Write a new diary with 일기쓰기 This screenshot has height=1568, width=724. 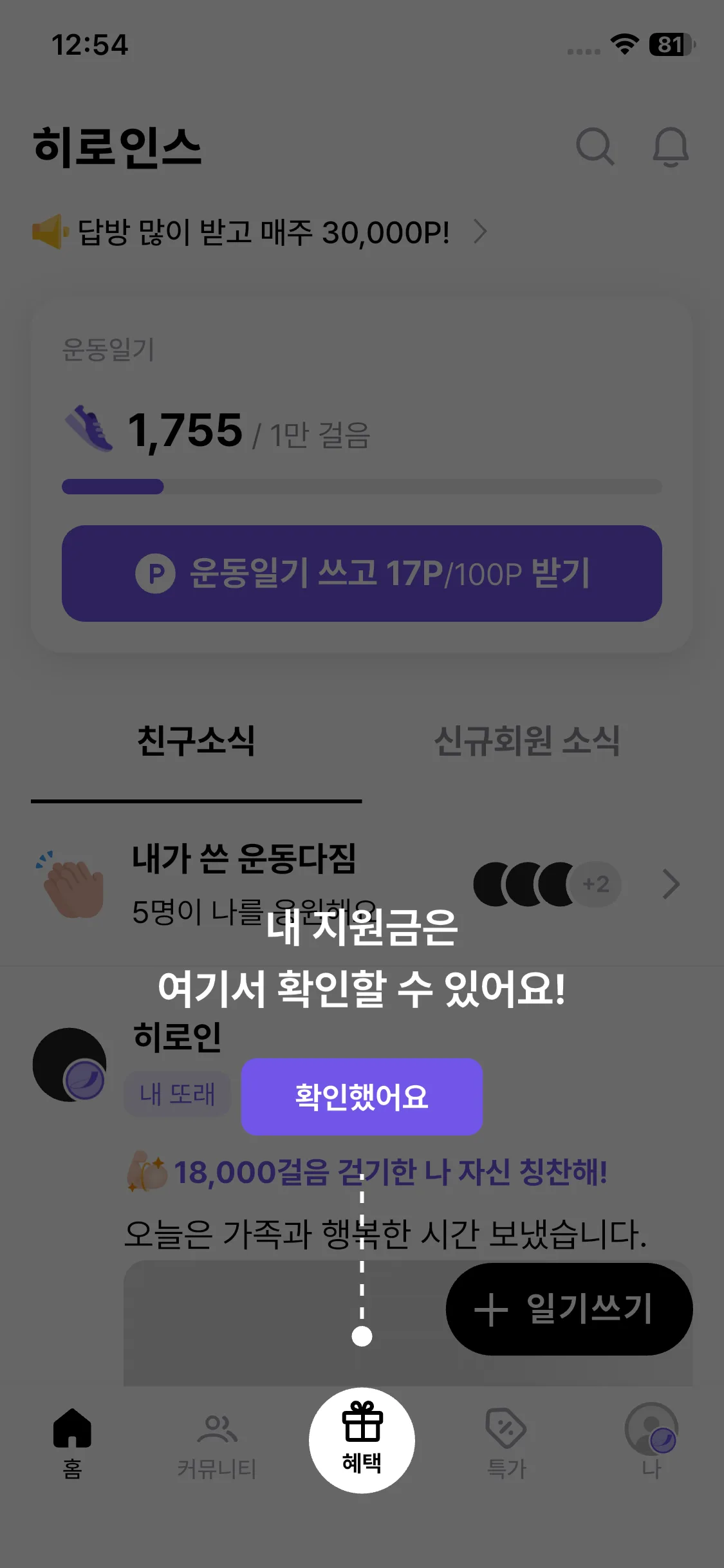click(569, 1309)
